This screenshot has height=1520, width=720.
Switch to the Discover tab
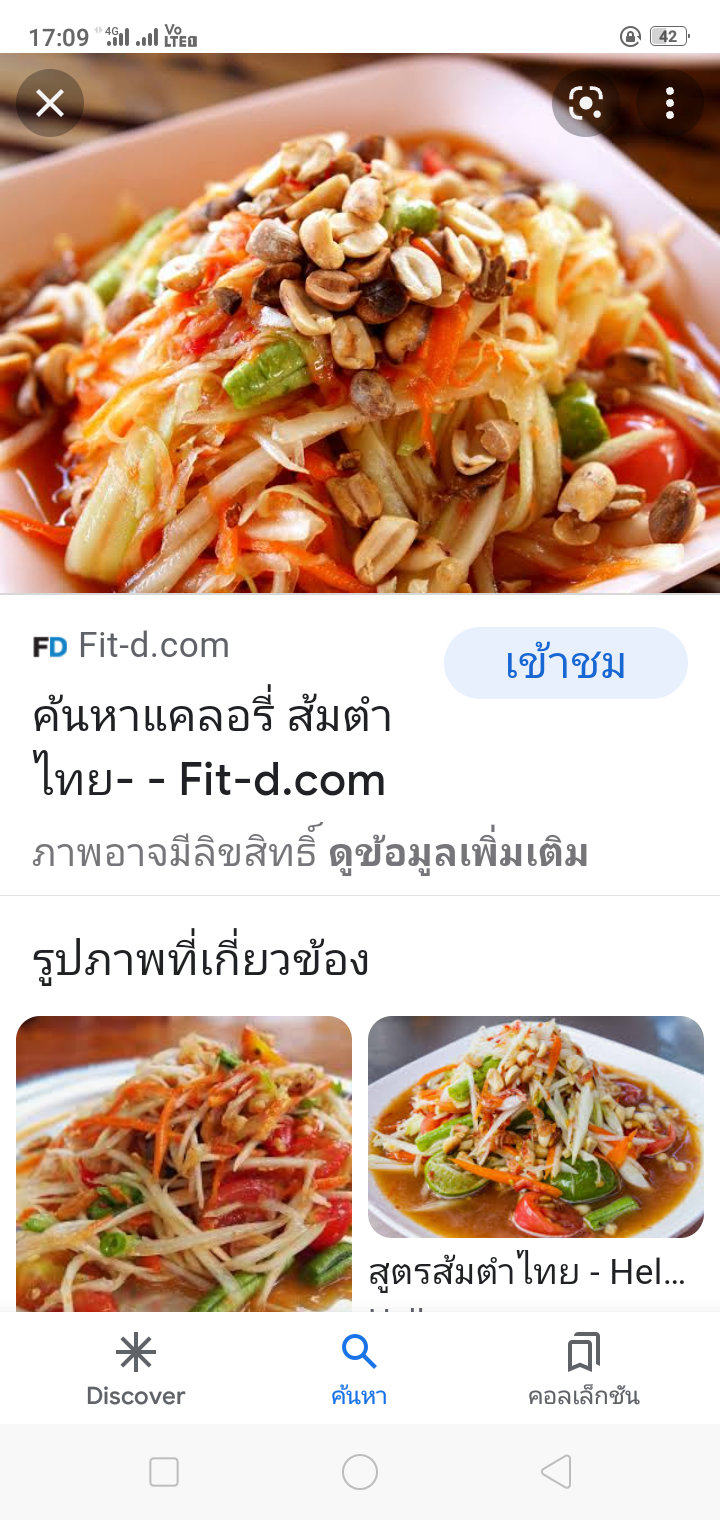(136, 1370)
